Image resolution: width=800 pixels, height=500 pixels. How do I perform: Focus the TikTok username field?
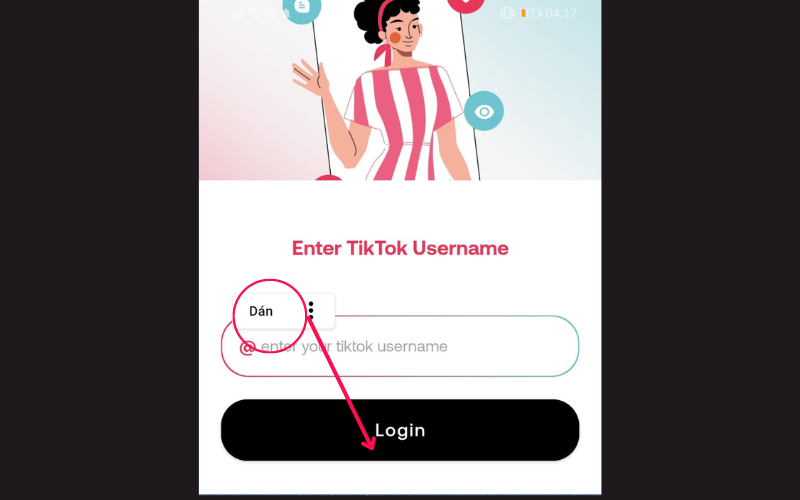pos(420,347)
